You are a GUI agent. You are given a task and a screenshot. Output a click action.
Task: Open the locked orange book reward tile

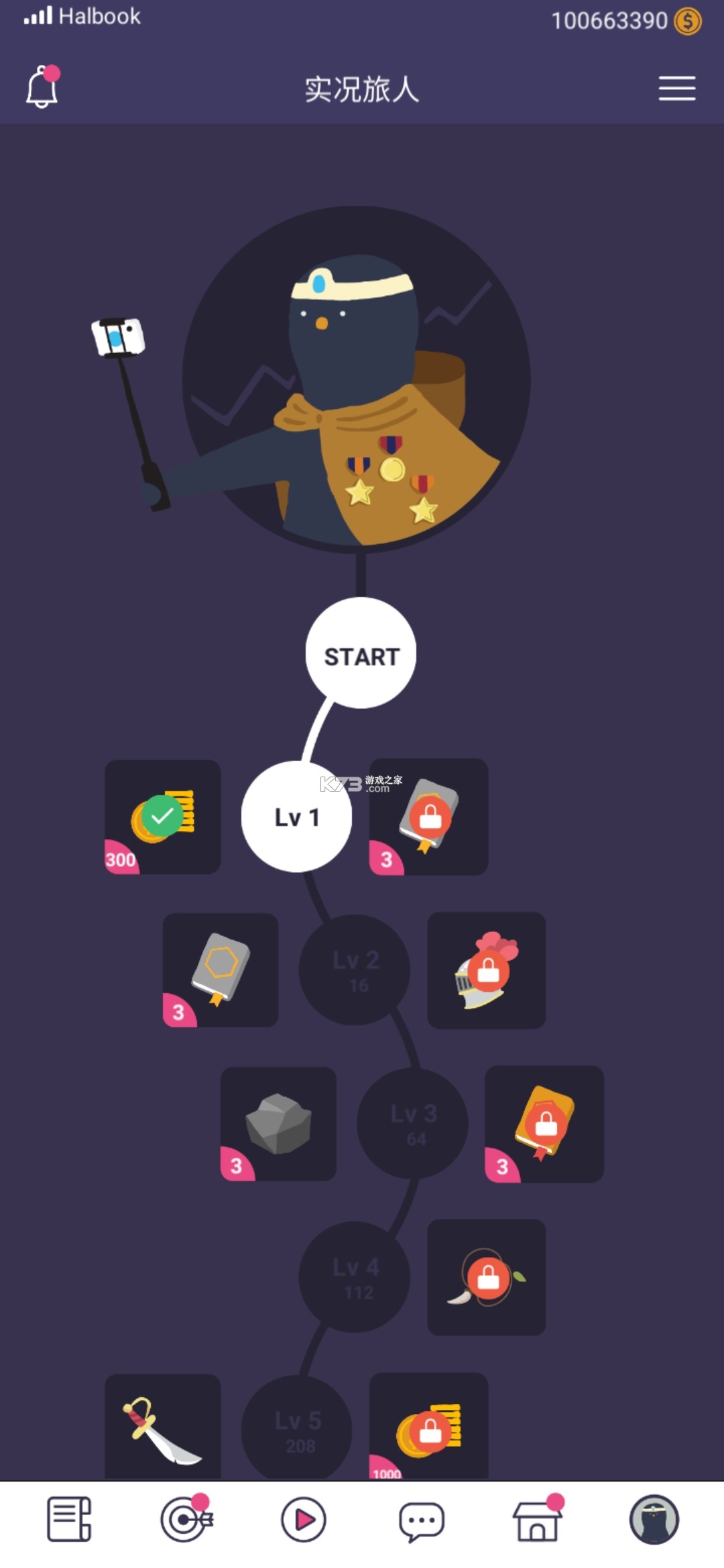tap(544, 1124)
